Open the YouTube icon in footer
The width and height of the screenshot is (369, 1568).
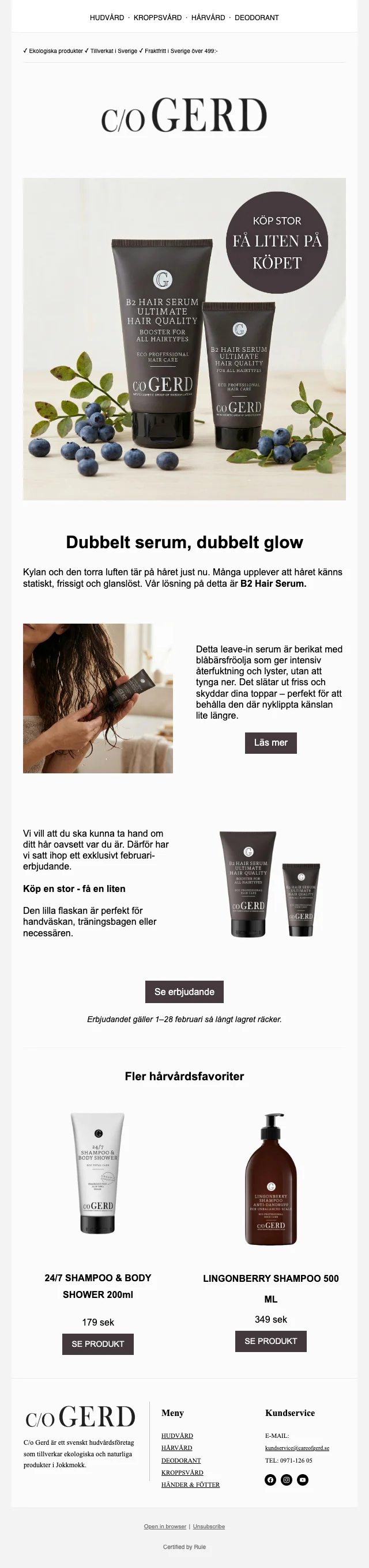[303, 1480]
